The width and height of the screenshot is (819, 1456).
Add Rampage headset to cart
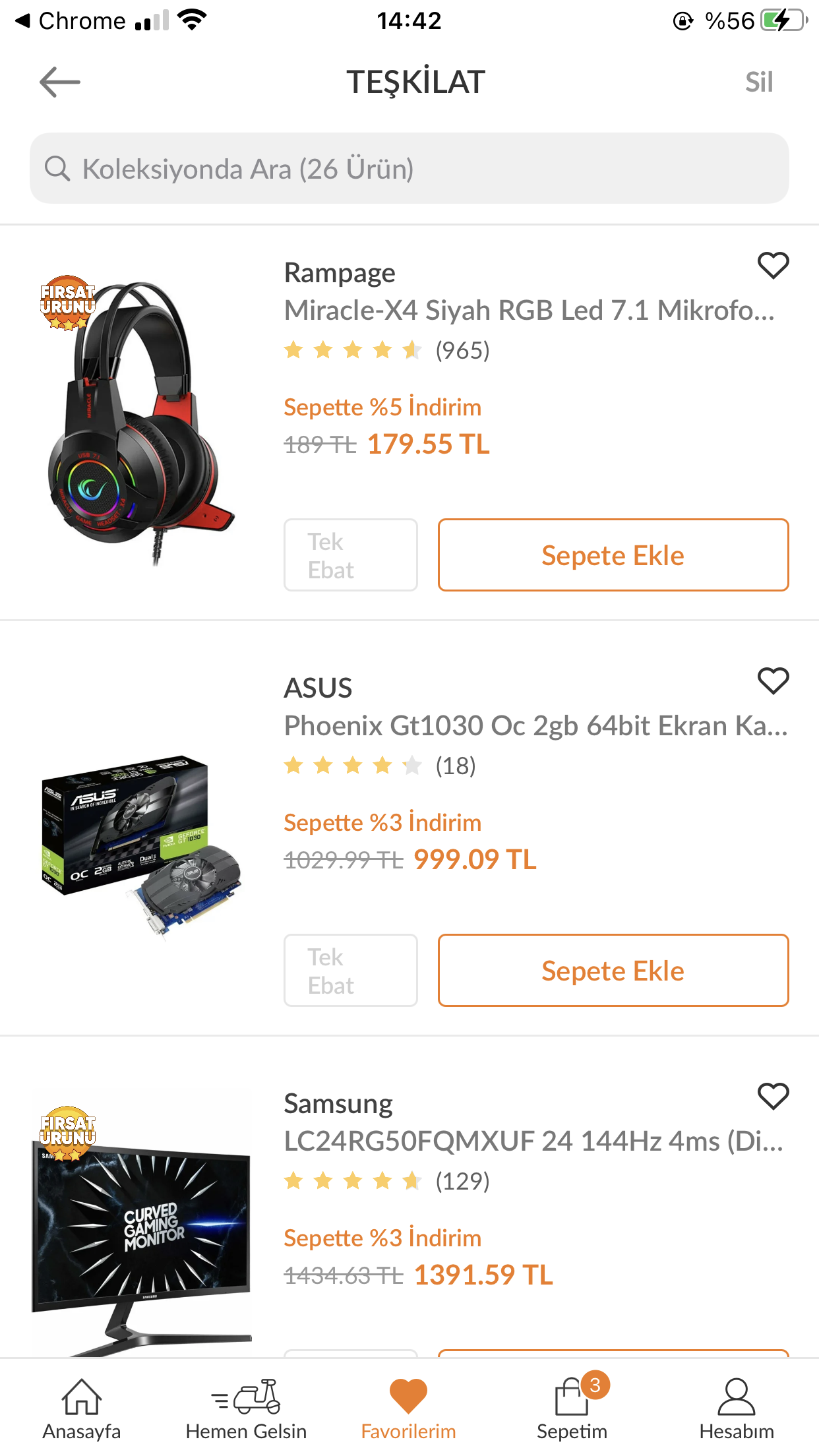click(613, 555)
